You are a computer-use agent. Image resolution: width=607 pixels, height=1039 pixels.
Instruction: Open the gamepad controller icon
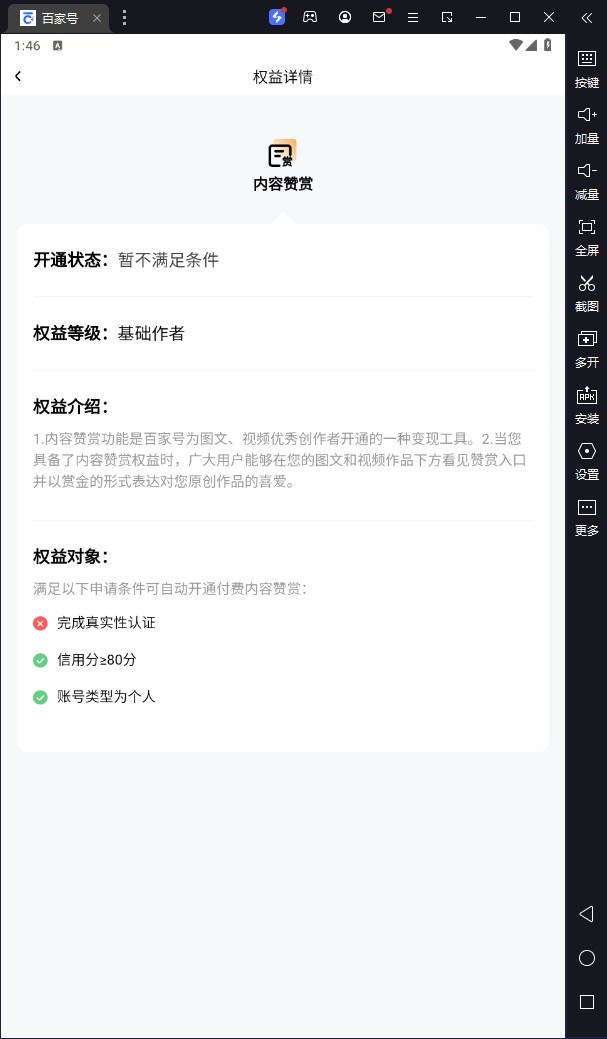311,17
